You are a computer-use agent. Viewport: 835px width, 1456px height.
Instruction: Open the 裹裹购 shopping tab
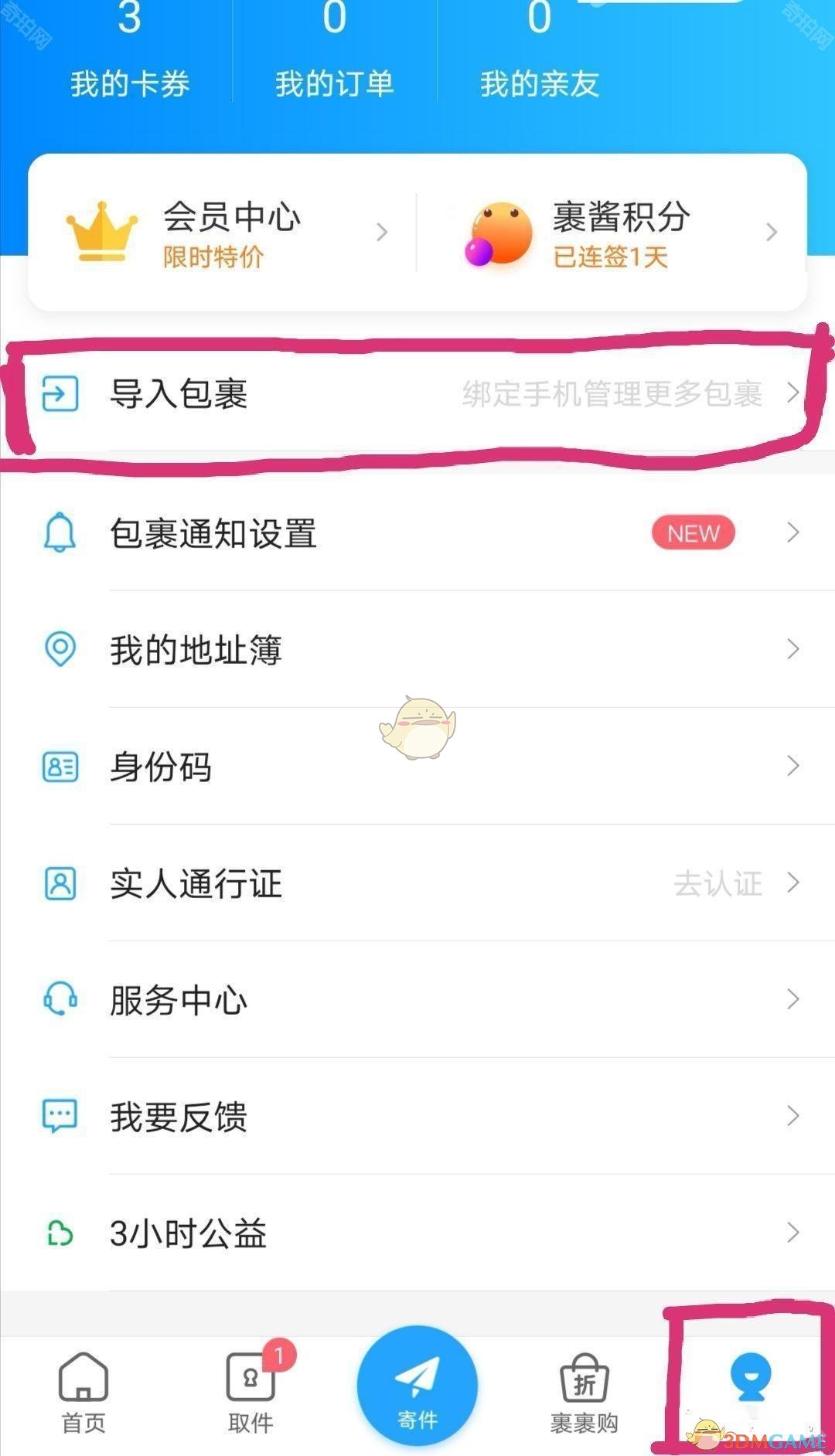click(584, 1391)
